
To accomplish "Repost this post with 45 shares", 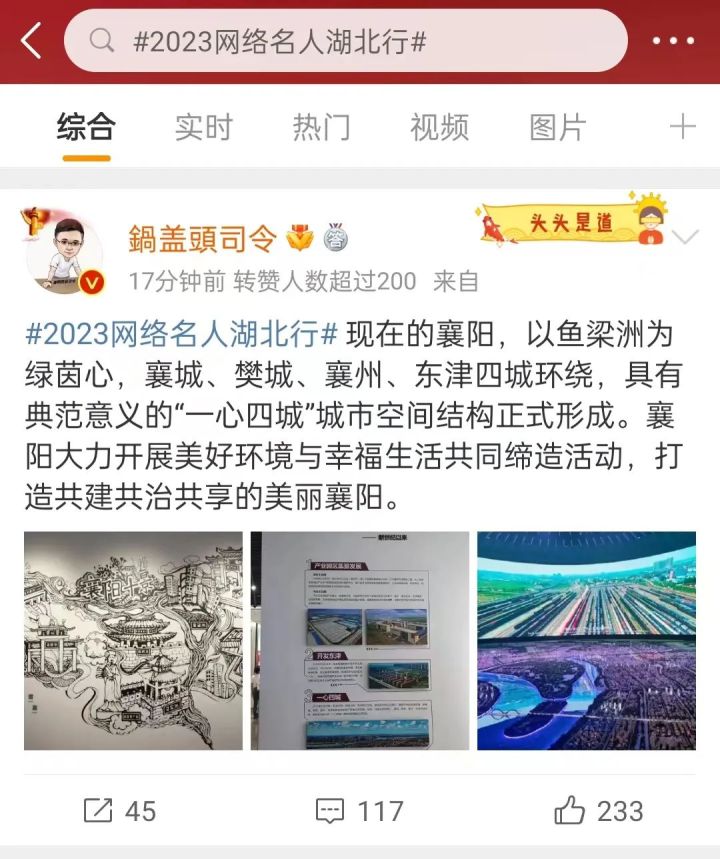I will pos(119,811).
